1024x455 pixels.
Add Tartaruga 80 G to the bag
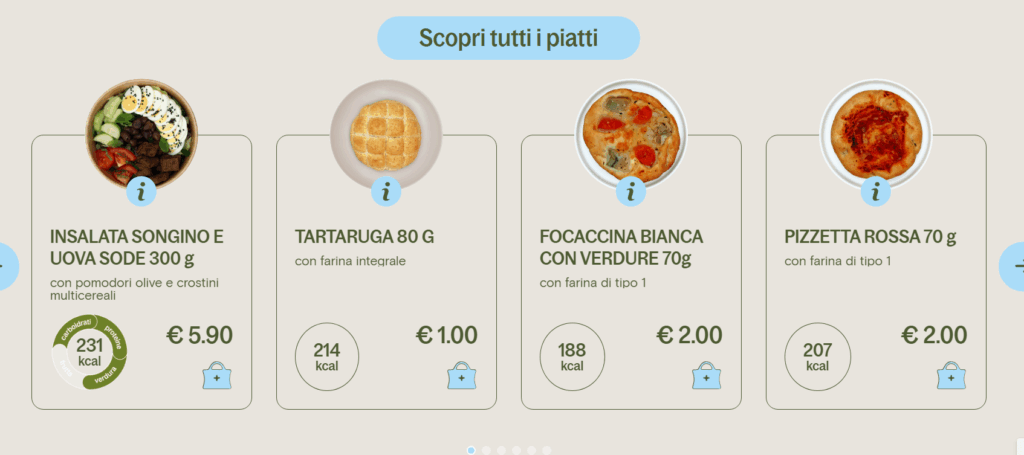click(461, 377)
